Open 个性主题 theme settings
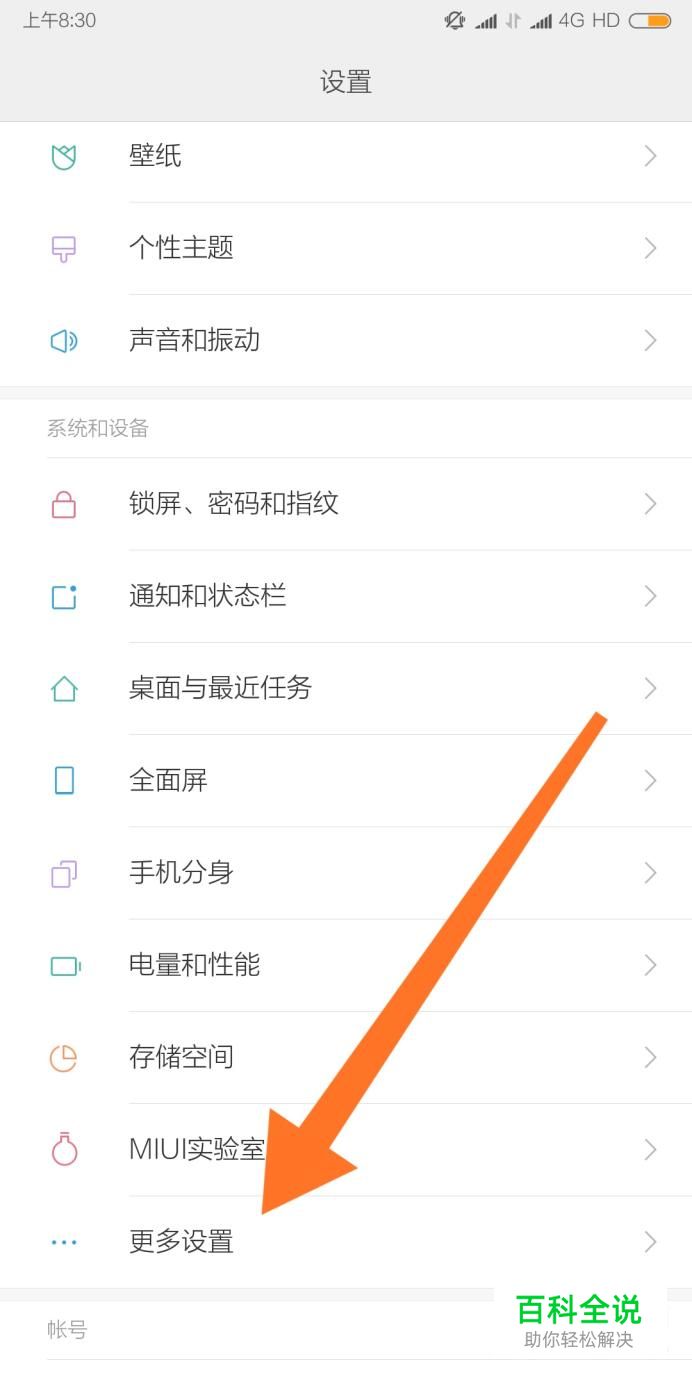 (x=181, y=248)
